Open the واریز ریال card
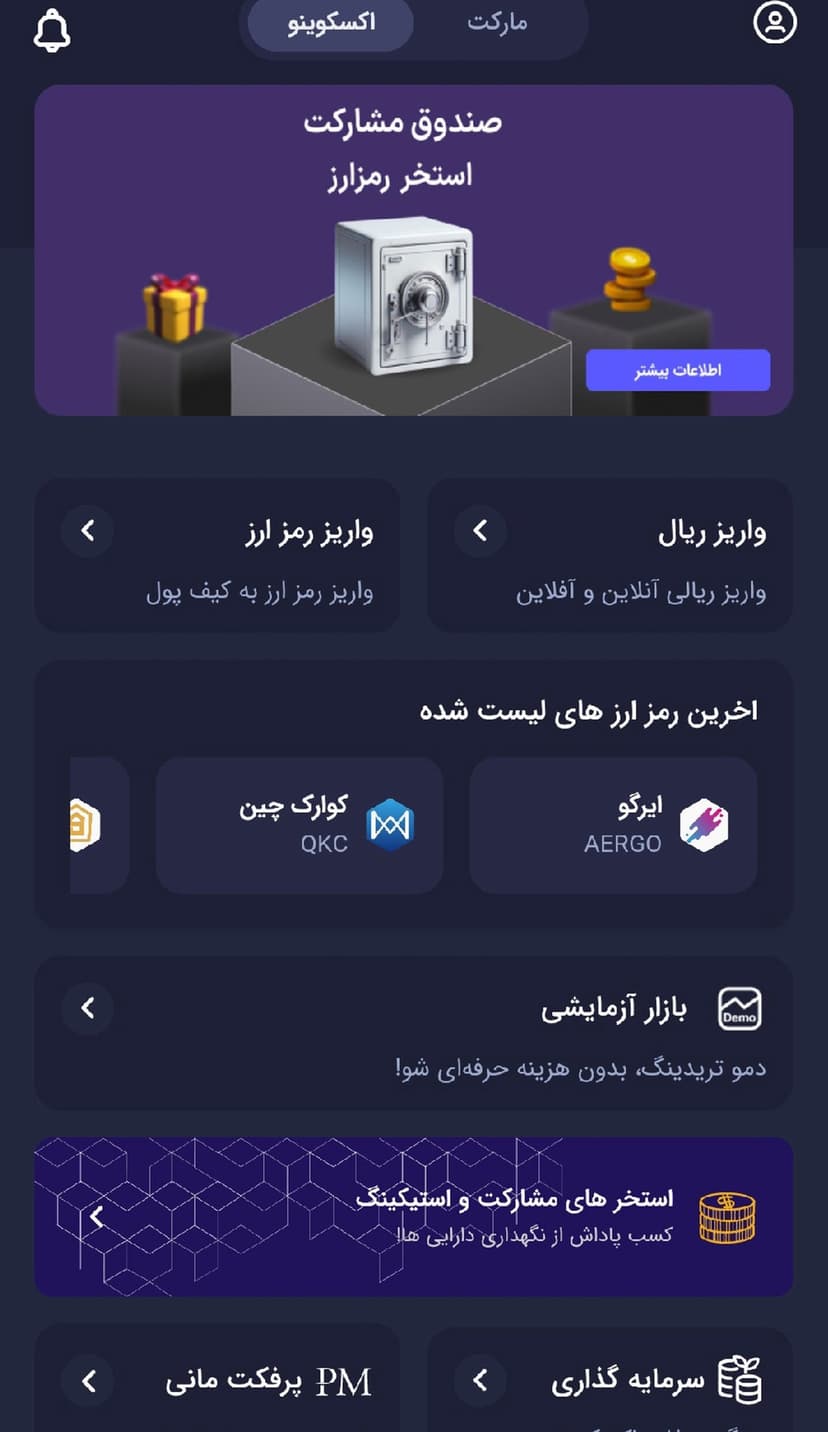Image resolution: width=828 pixels, height=1432 pixels. (x=610, y=555)
